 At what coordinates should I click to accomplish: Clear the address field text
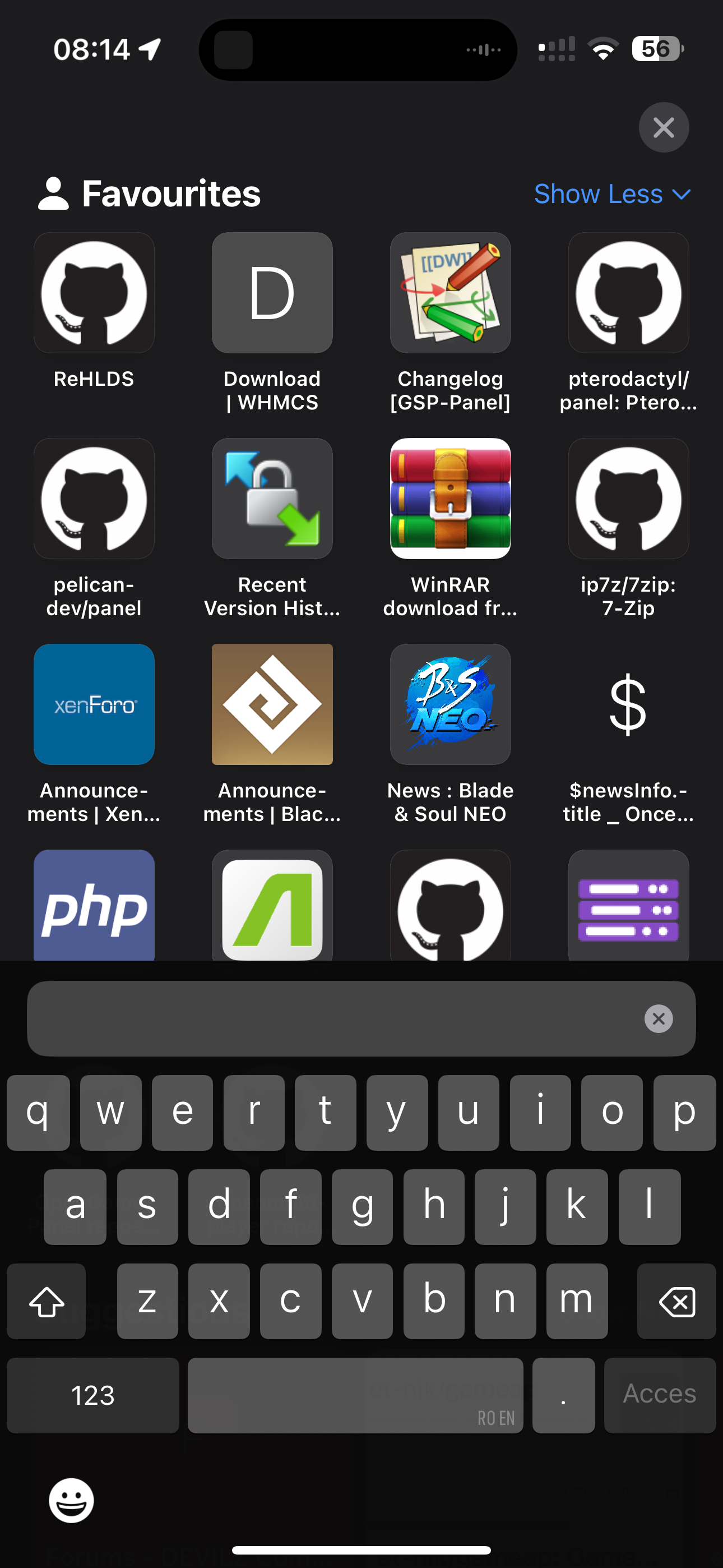659,1018
